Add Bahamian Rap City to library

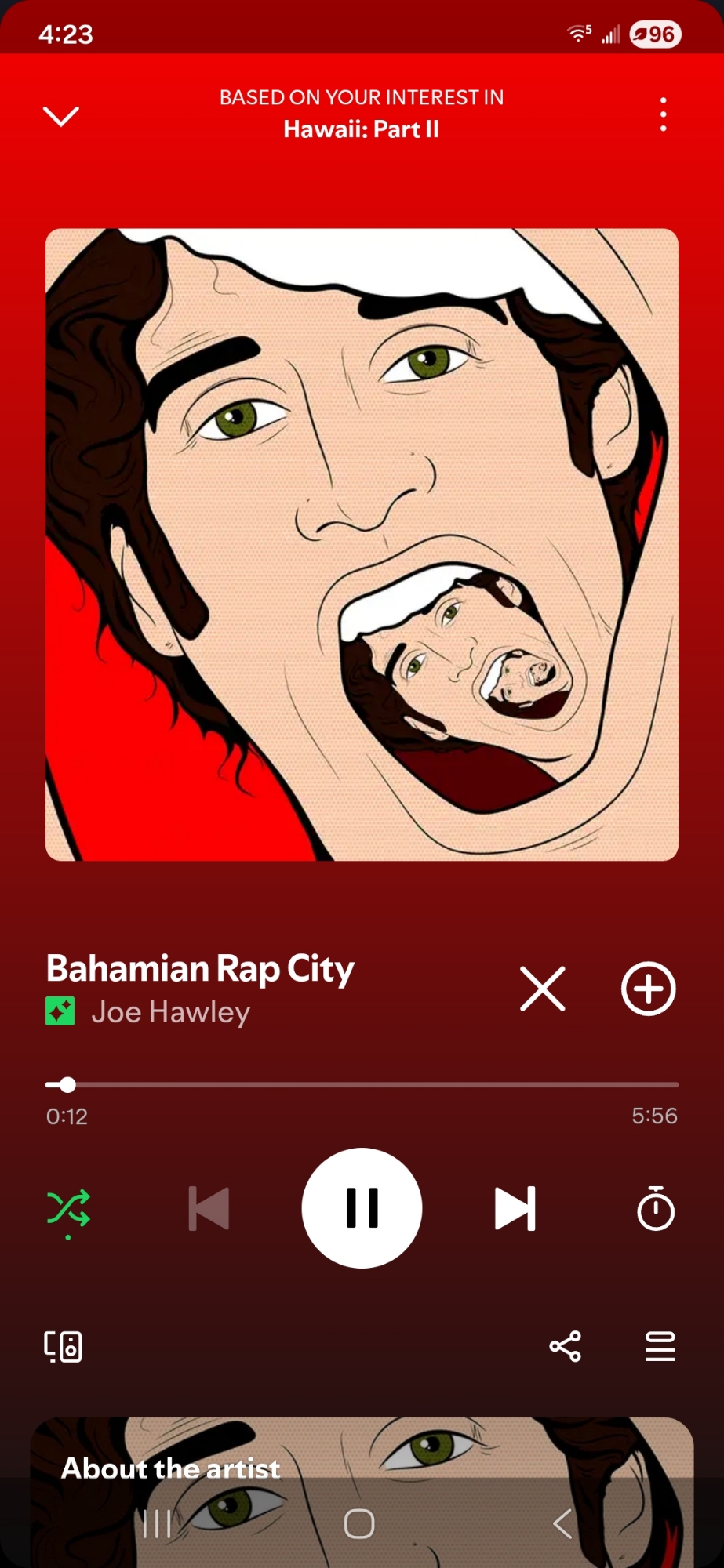point(649,989)
